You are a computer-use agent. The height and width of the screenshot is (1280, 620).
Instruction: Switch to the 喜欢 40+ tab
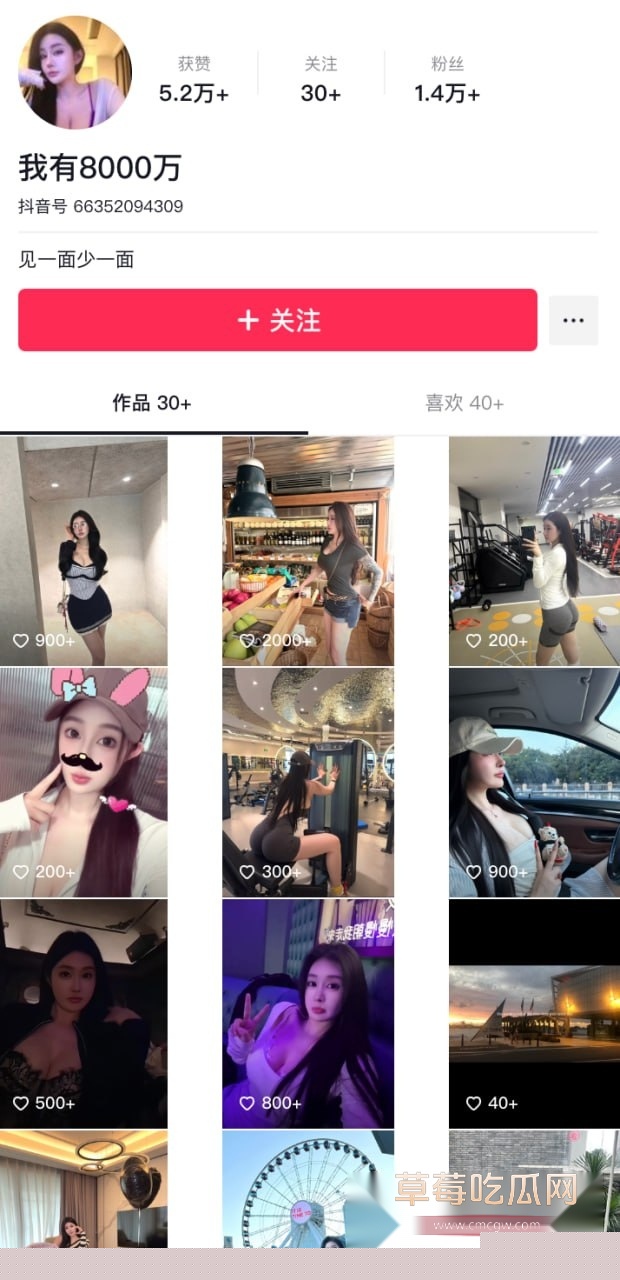pyautogui.click(x=464, y=403)
